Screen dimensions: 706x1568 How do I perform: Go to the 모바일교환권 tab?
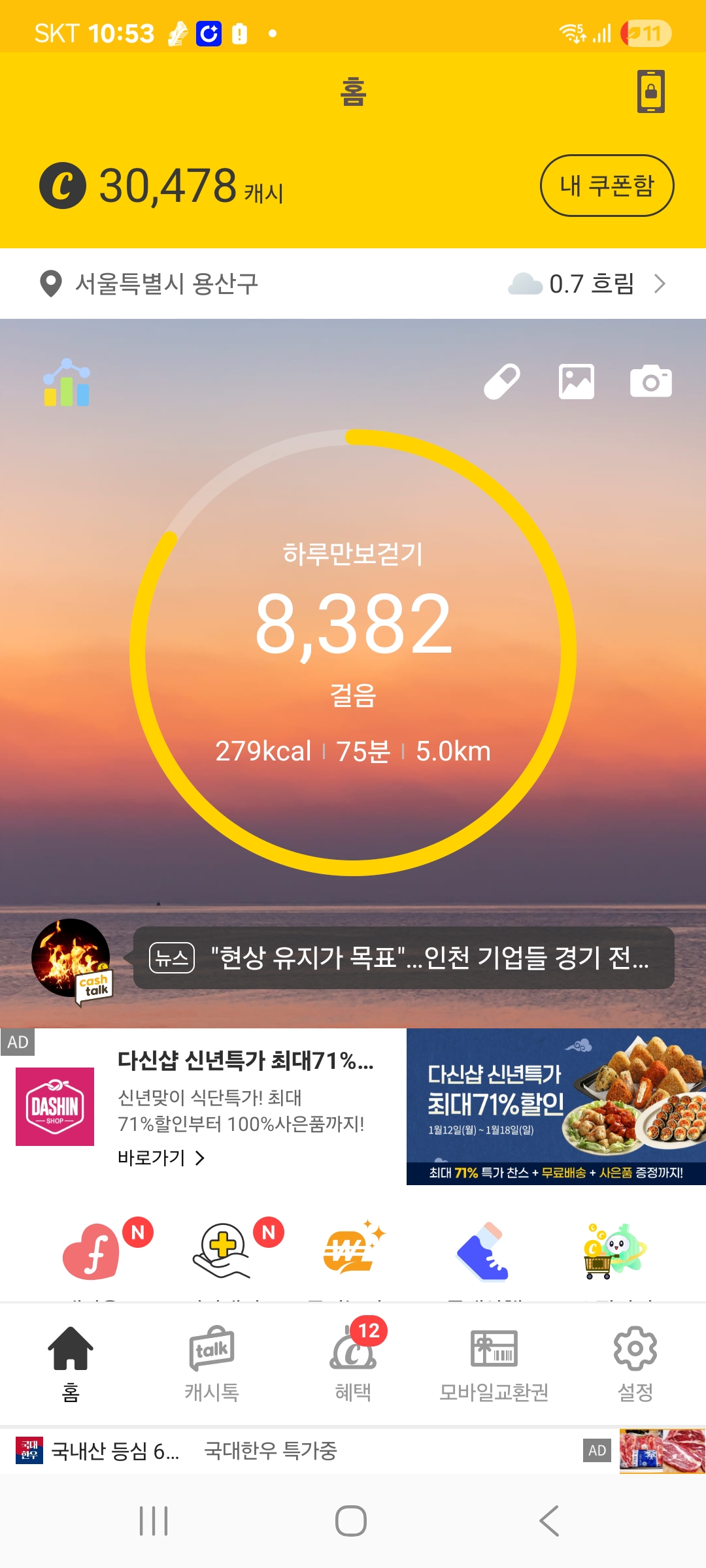click(494, 1364)
